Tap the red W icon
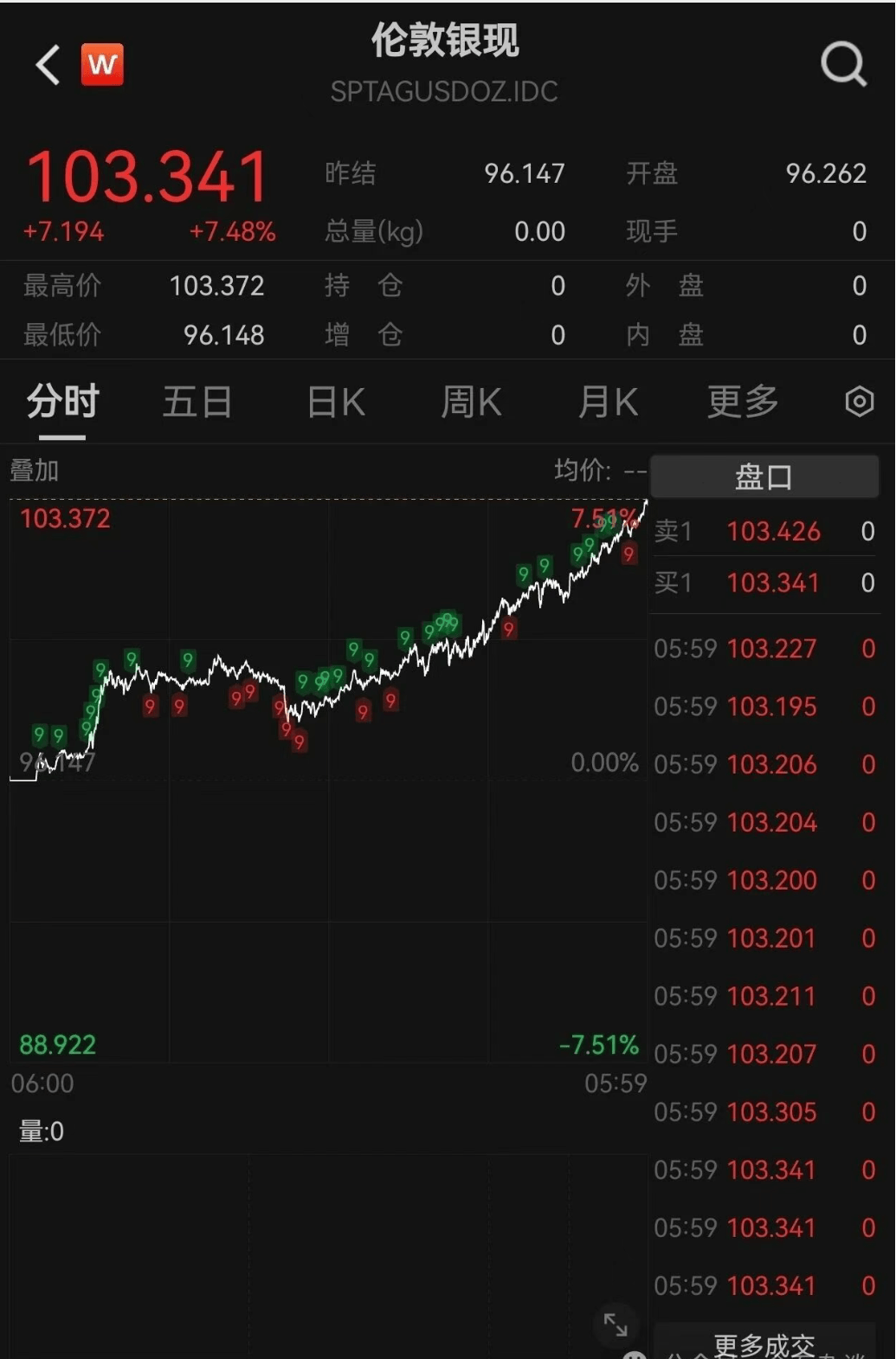This screenshot has width=896, height=1359. 102,65
